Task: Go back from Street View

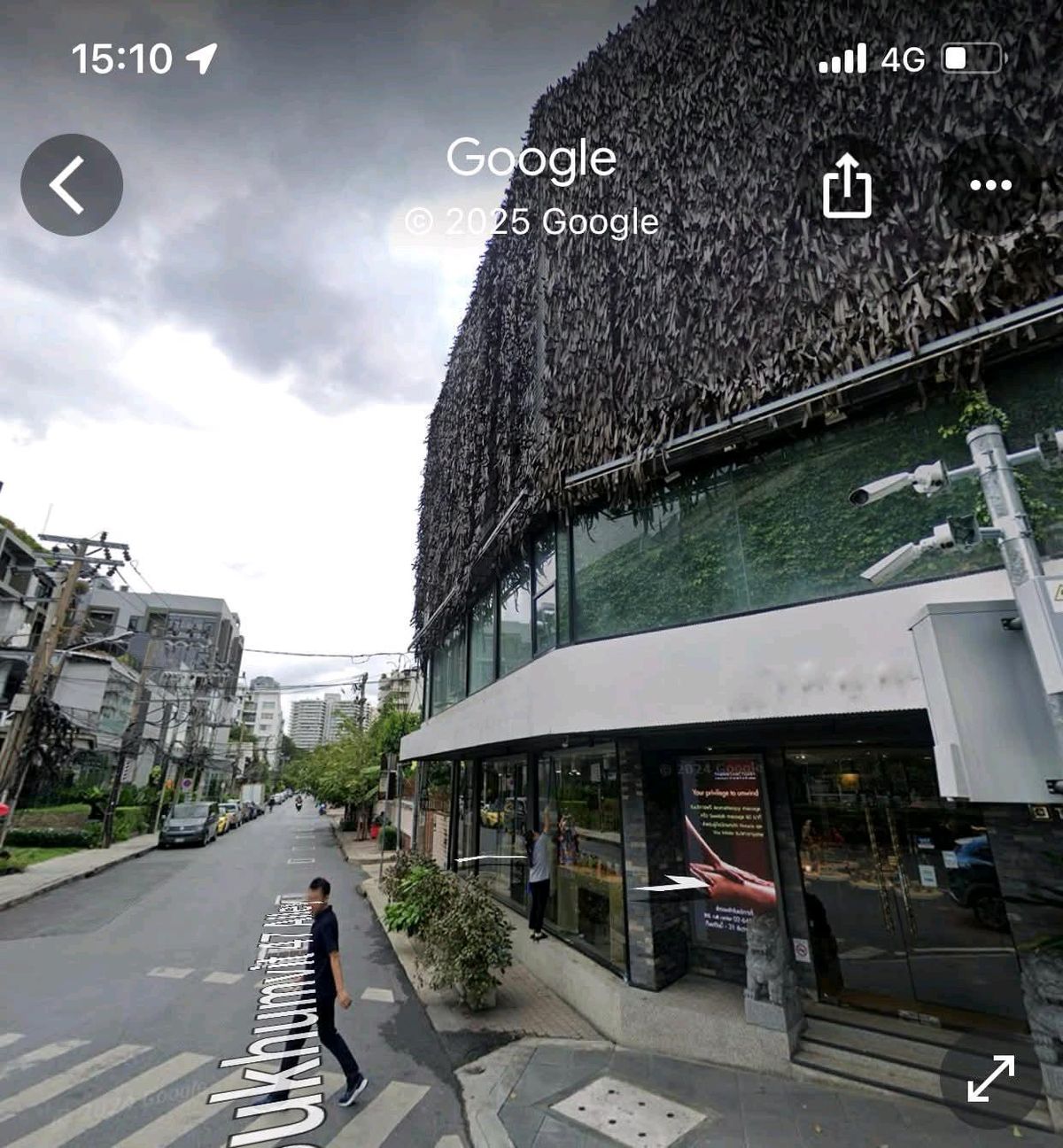Action: [71, 185]
